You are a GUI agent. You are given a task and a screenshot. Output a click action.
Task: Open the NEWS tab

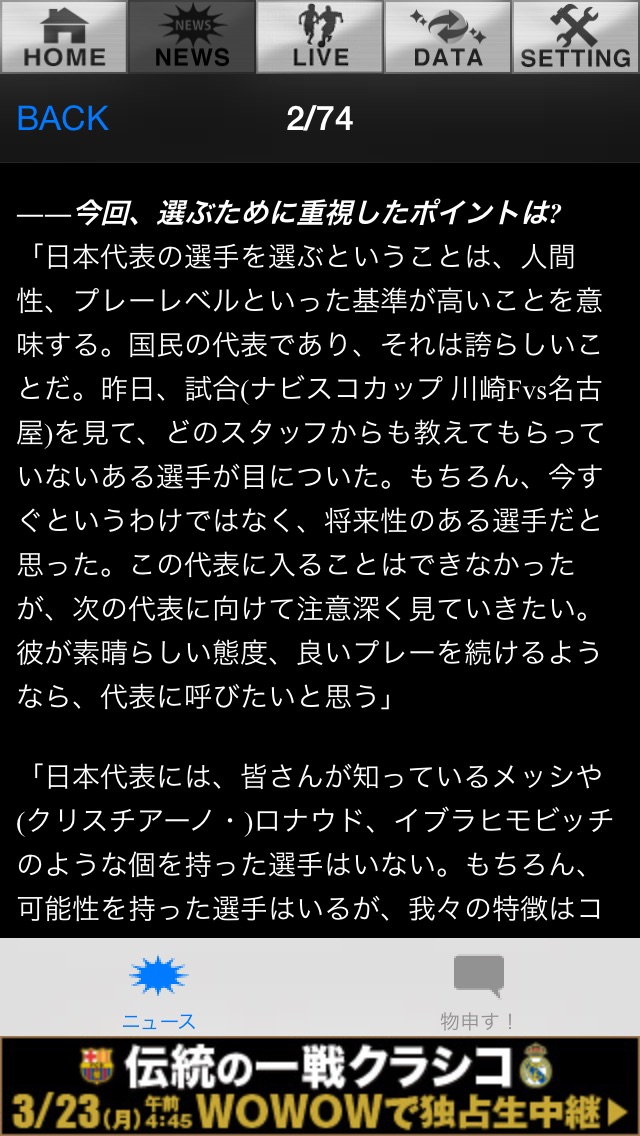(192, 36)
